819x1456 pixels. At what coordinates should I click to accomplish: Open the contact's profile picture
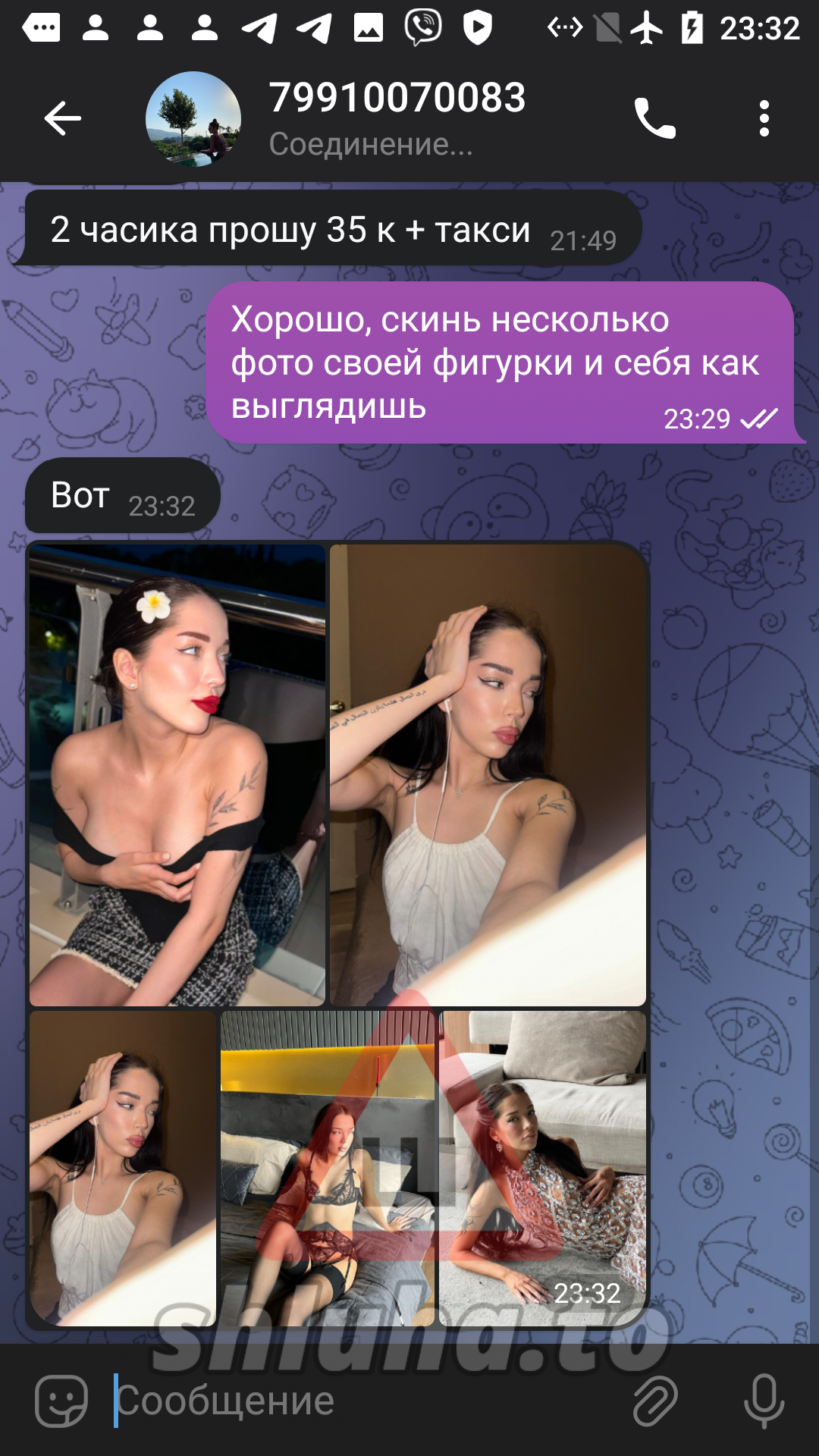193,119
